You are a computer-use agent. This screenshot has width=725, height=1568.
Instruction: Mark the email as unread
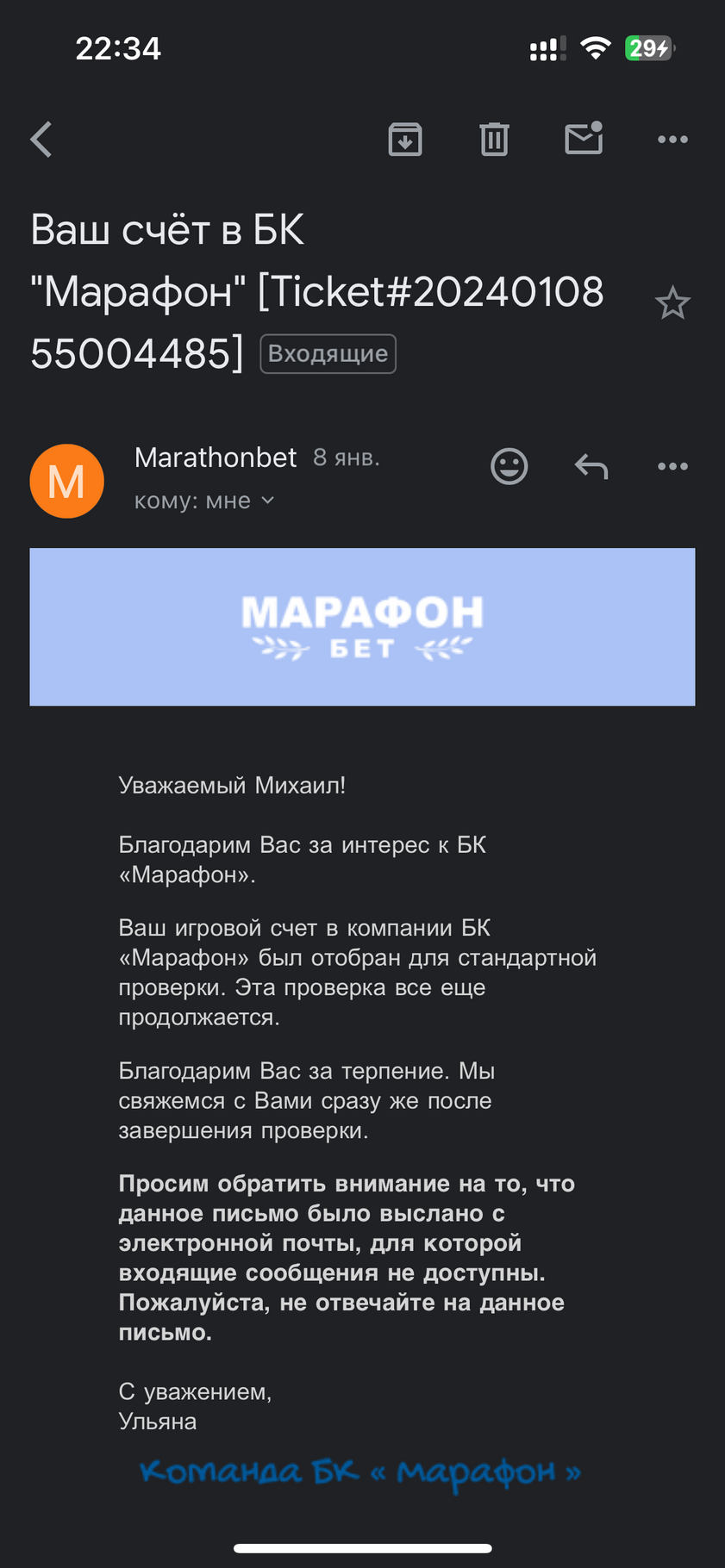(584, 138)
